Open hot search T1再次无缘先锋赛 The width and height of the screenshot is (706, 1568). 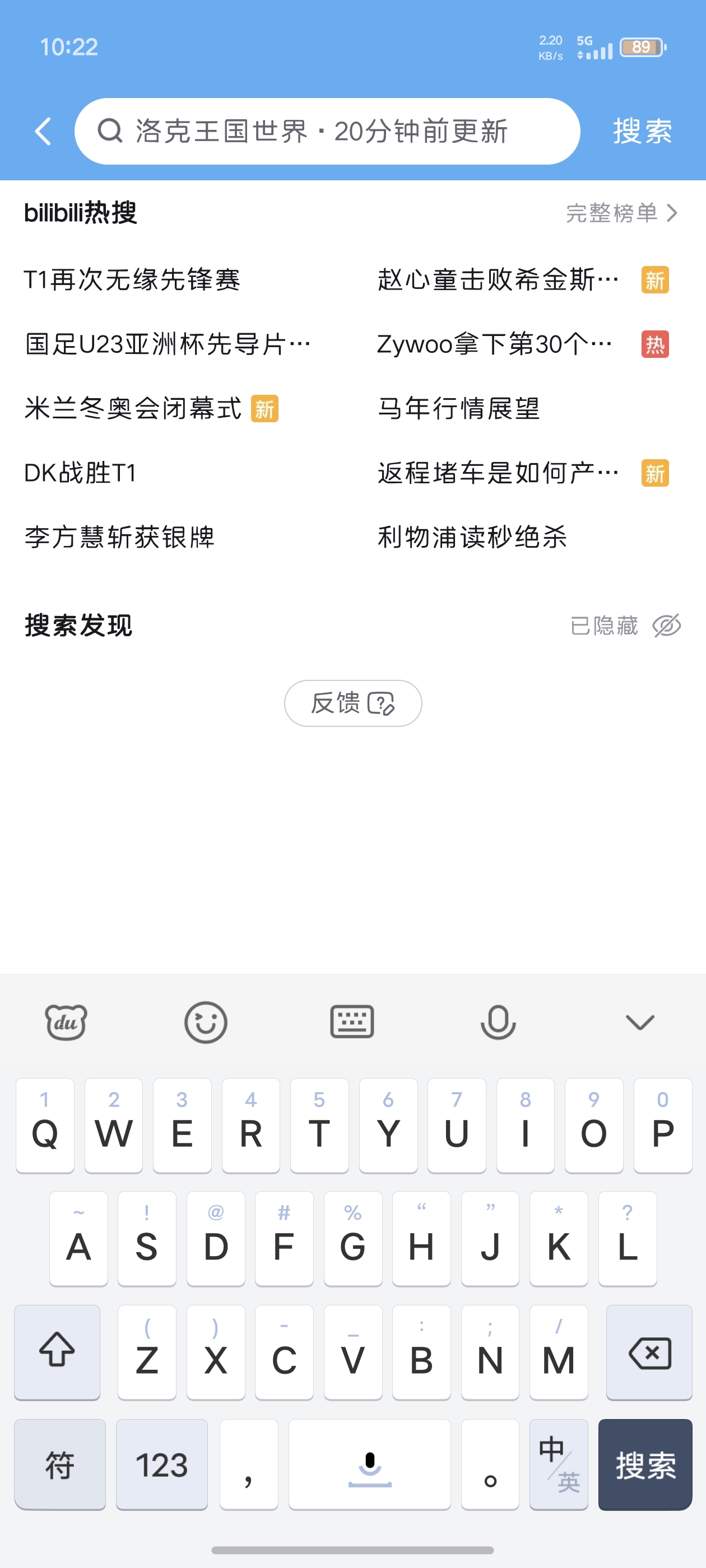point(132,280)
